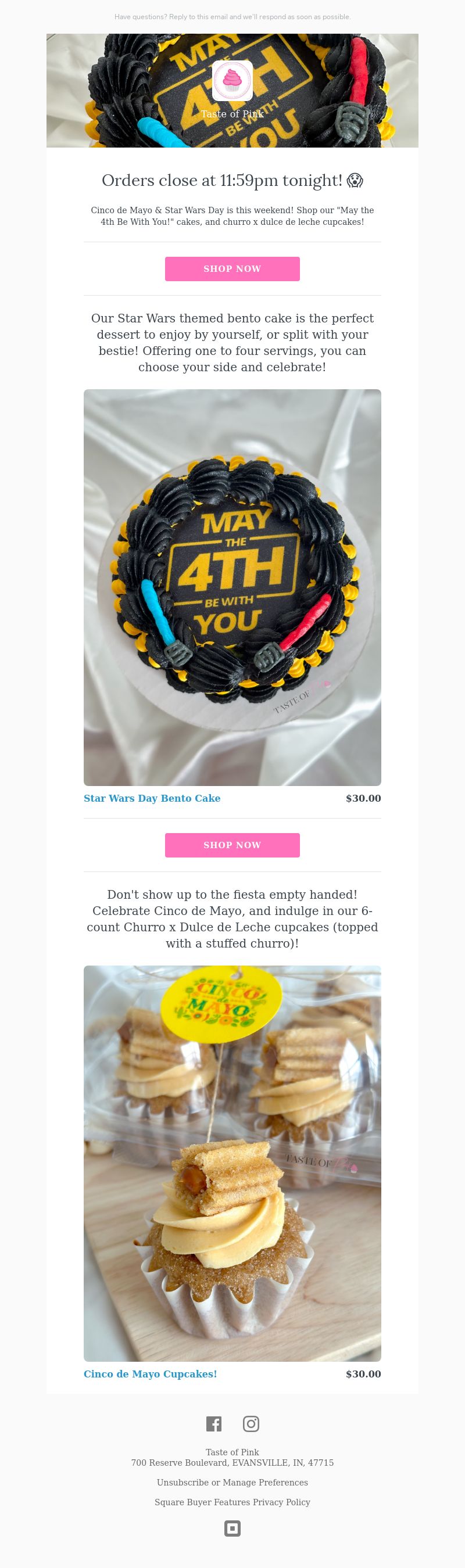This screenshot has height=1568, width=465.
Task: View the churro cupcakes product photo
Action: point(232,1162)
